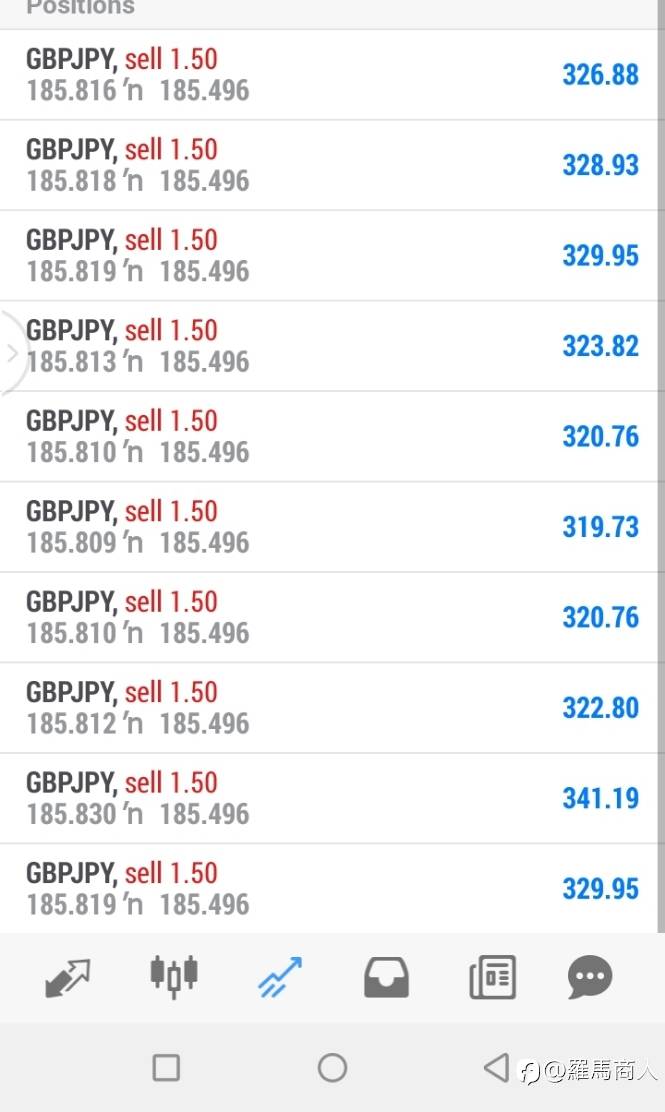The image size is (665, 1112).
Task: View the GBPJPY sell at 185.812
Action: 329,708
